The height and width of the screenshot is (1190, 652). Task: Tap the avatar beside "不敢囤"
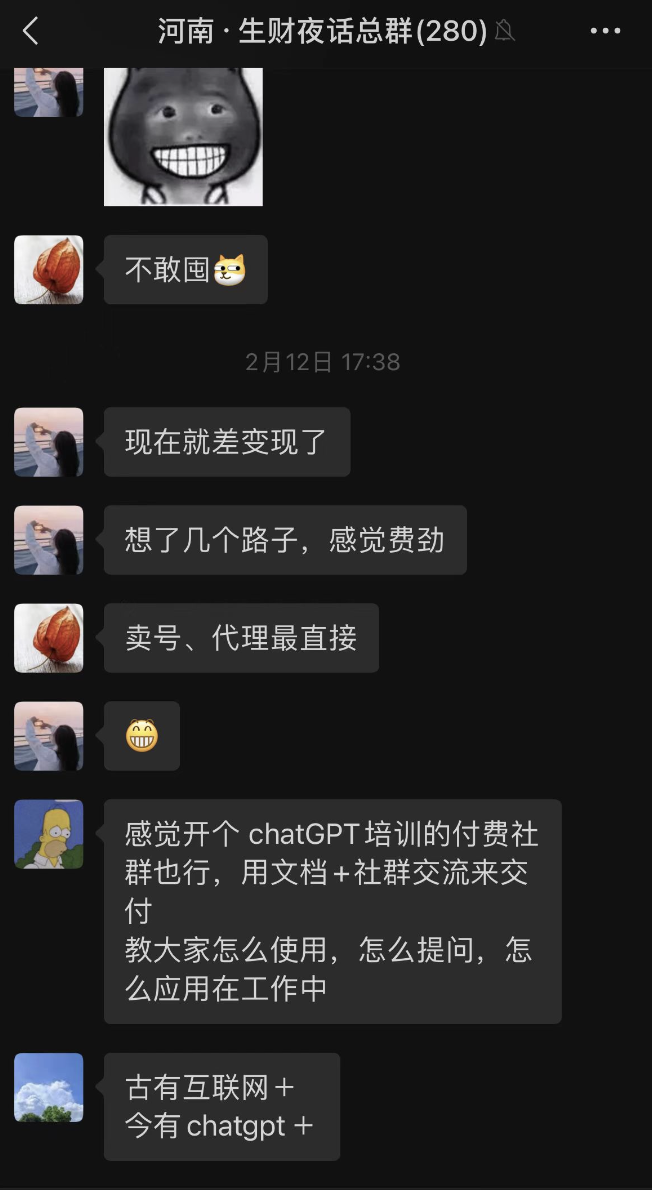[x=49, y=270]
